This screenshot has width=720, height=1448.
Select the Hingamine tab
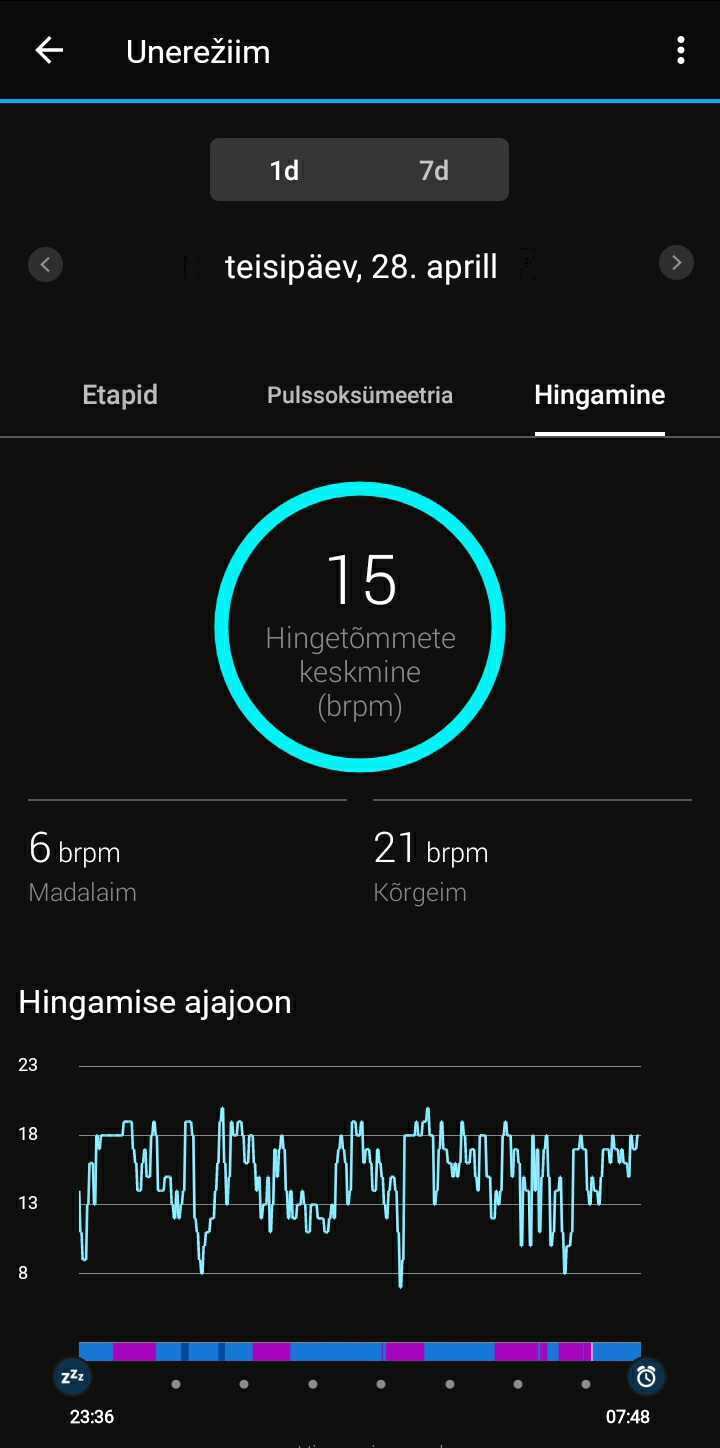600,395
